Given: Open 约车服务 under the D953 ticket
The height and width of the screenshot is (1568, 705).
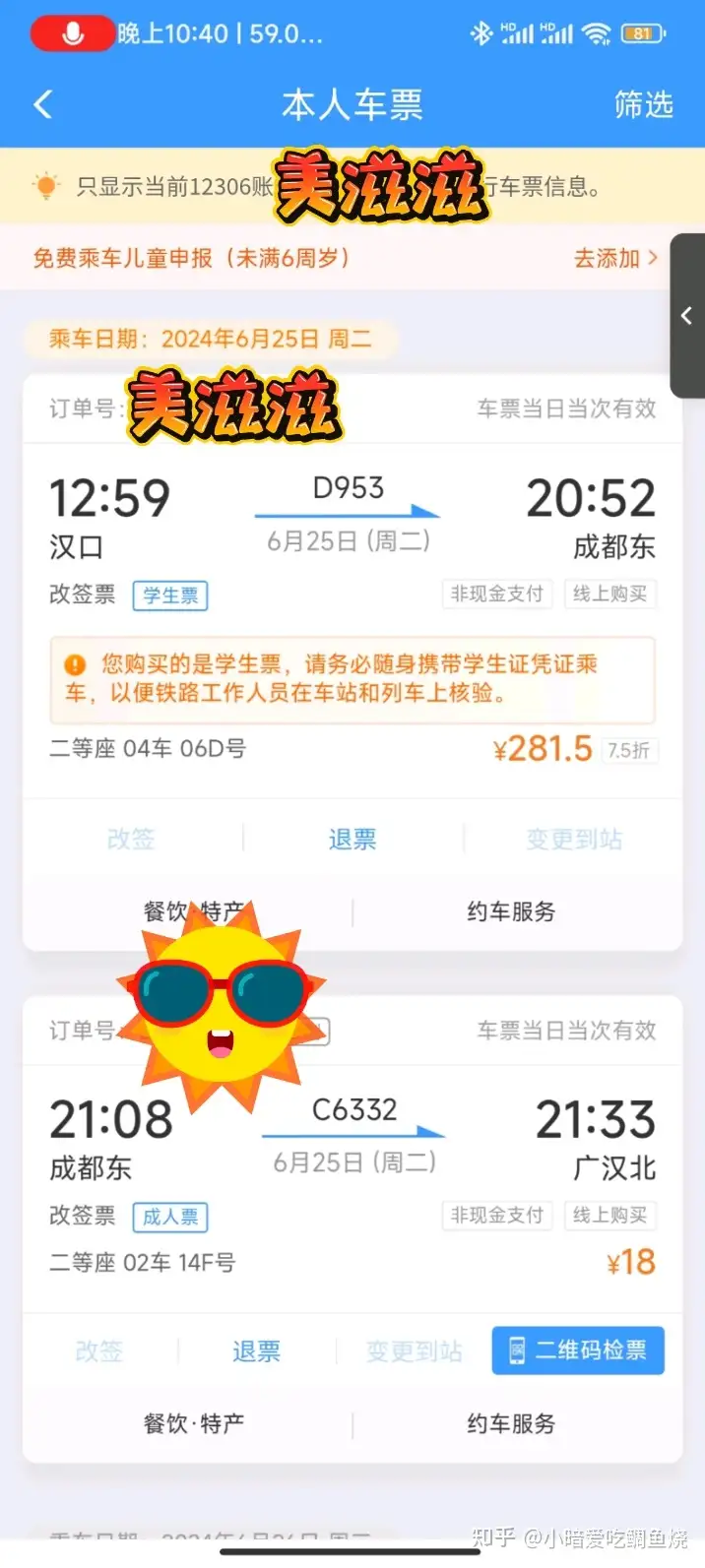Looking at the screenshot, I should [x=511, y=912].
